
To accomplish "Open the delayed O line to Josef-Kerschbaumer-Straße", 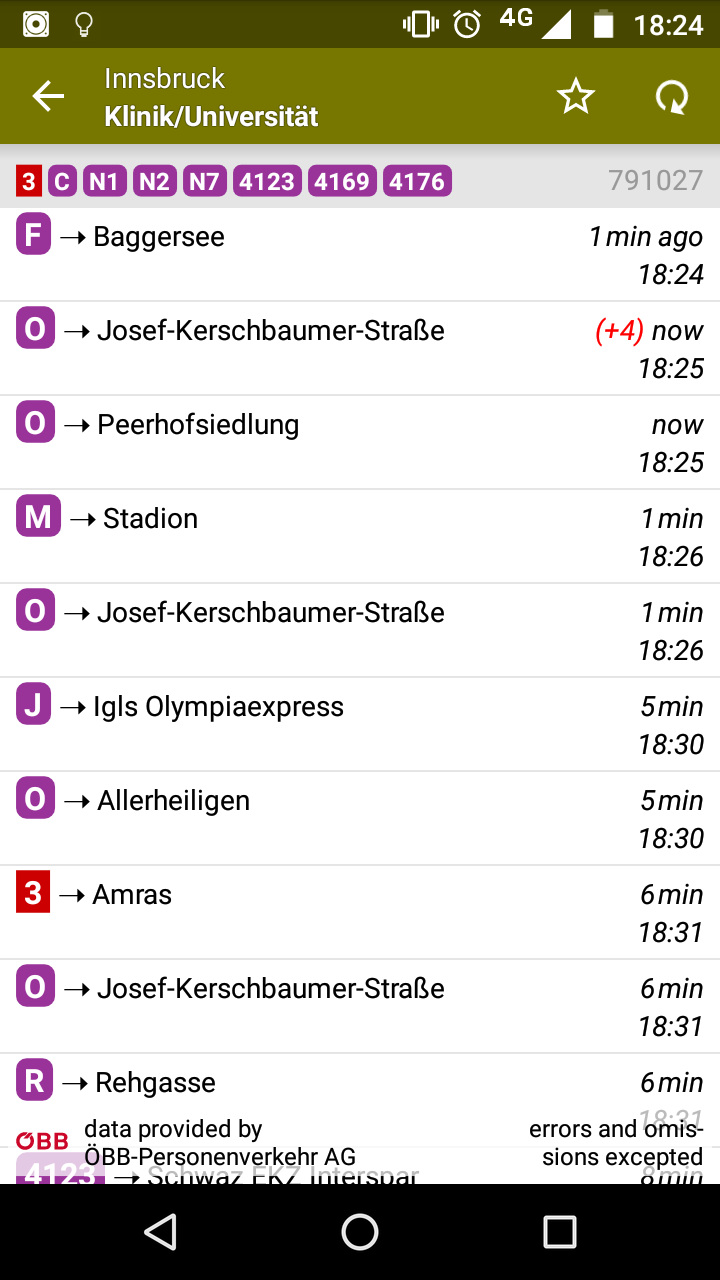I will pyautogui.click(x=360, y=348).
